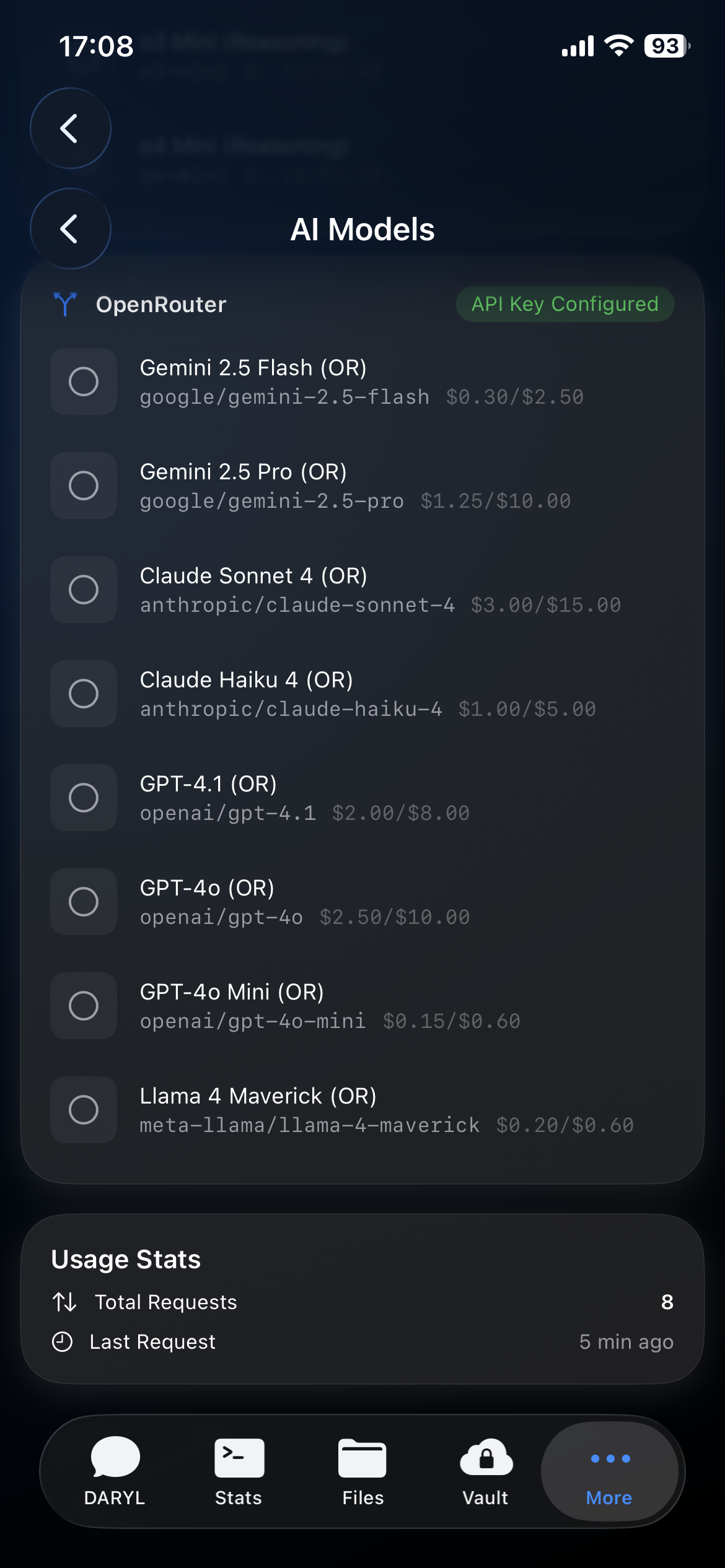The image size is (725, 1568).
Task: Choose Gemini 2.5 Pro (OR) model
Action: pos(84,486)
